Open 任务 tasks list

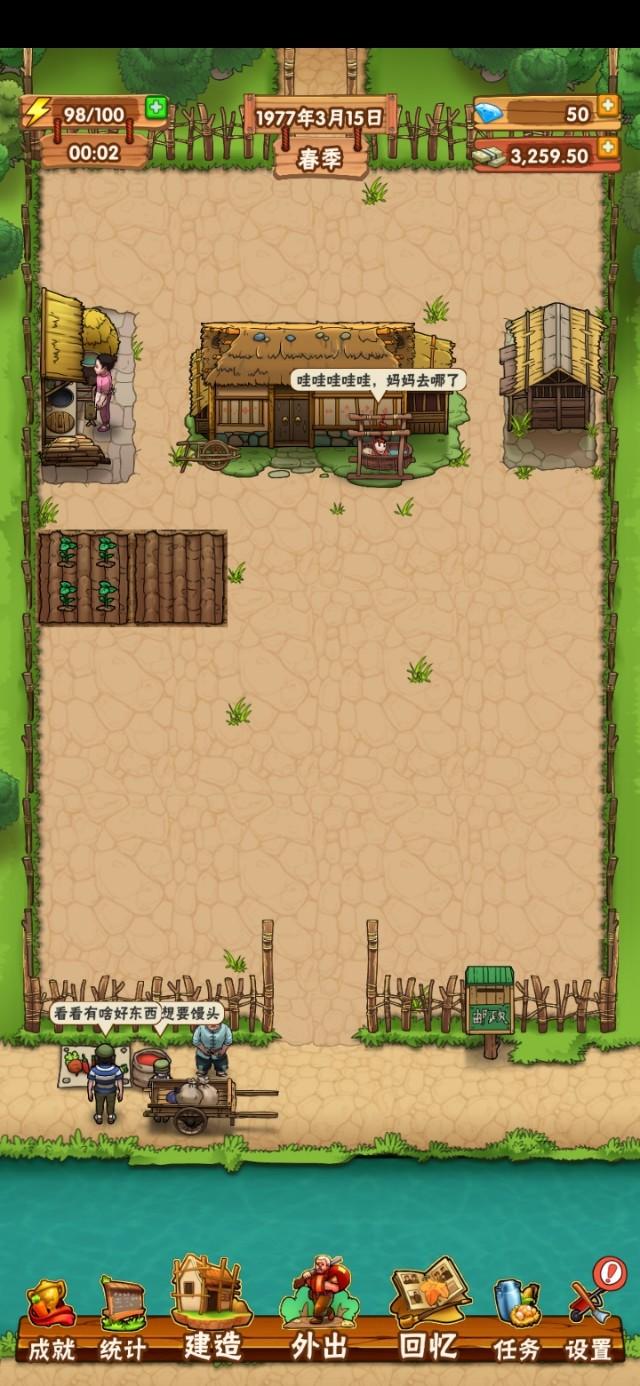point(517,1320)
